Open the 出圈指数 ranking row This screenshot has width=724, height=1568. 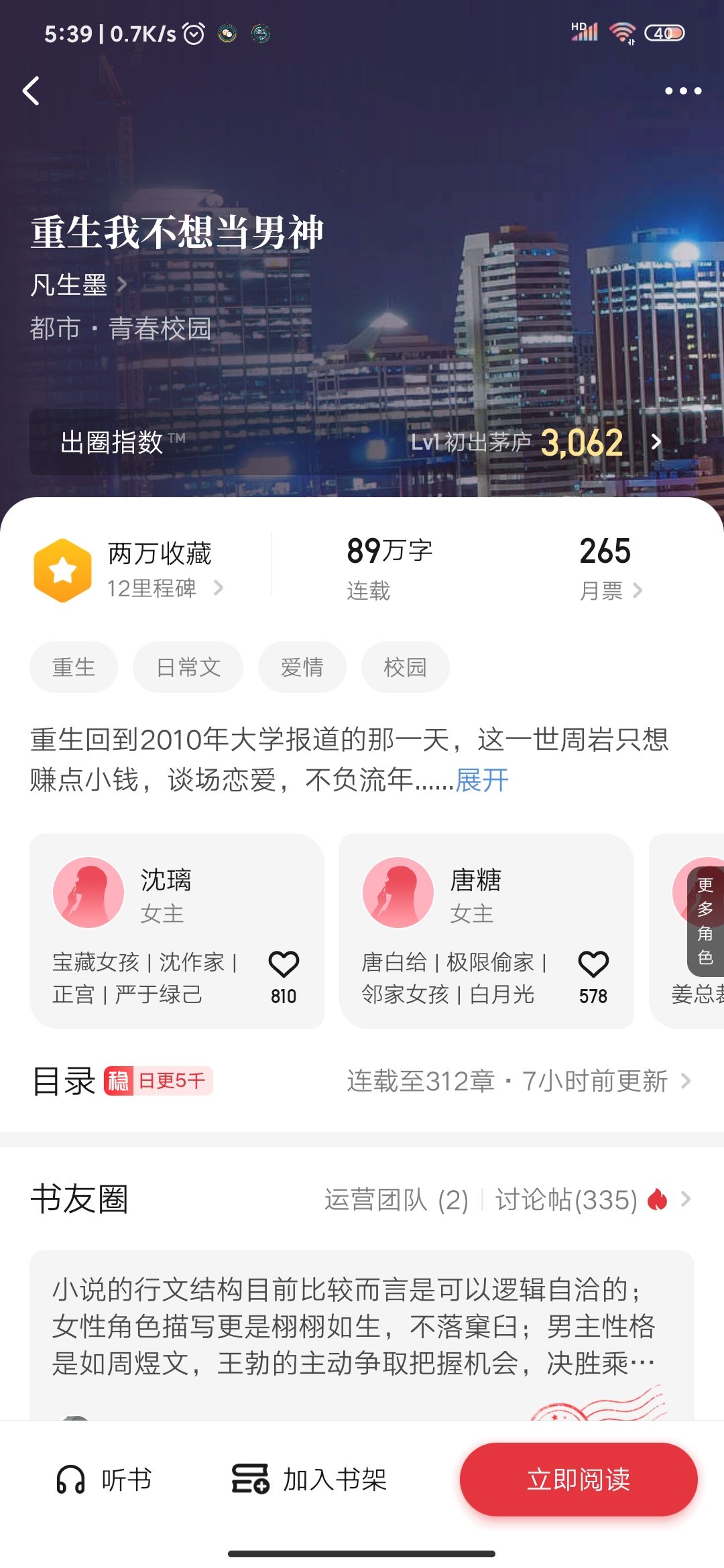coord(362,442)
